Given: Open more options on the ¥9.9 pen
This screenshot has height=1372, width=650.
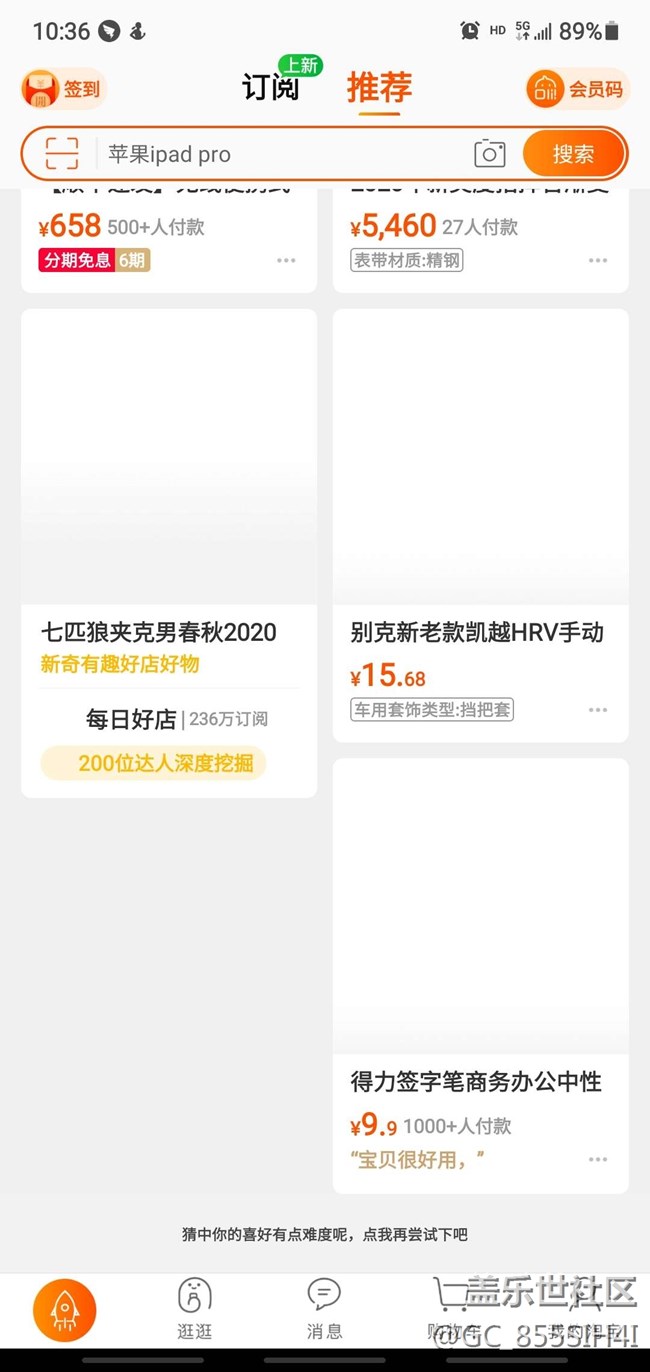Looking at the screenshot, I should (x=598, y=1160).
